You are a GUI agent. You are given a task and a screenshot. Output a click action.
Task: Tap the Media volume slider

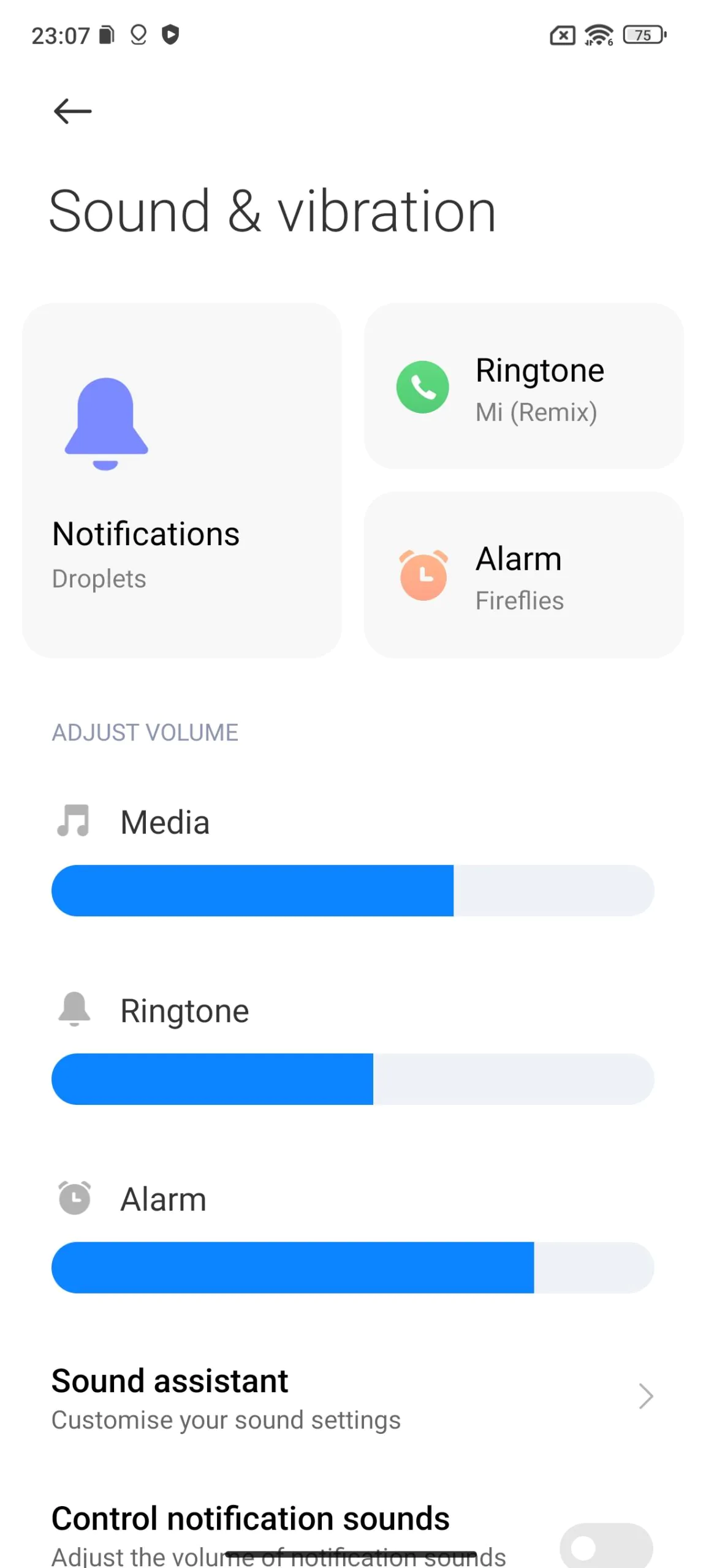(352, 890)
